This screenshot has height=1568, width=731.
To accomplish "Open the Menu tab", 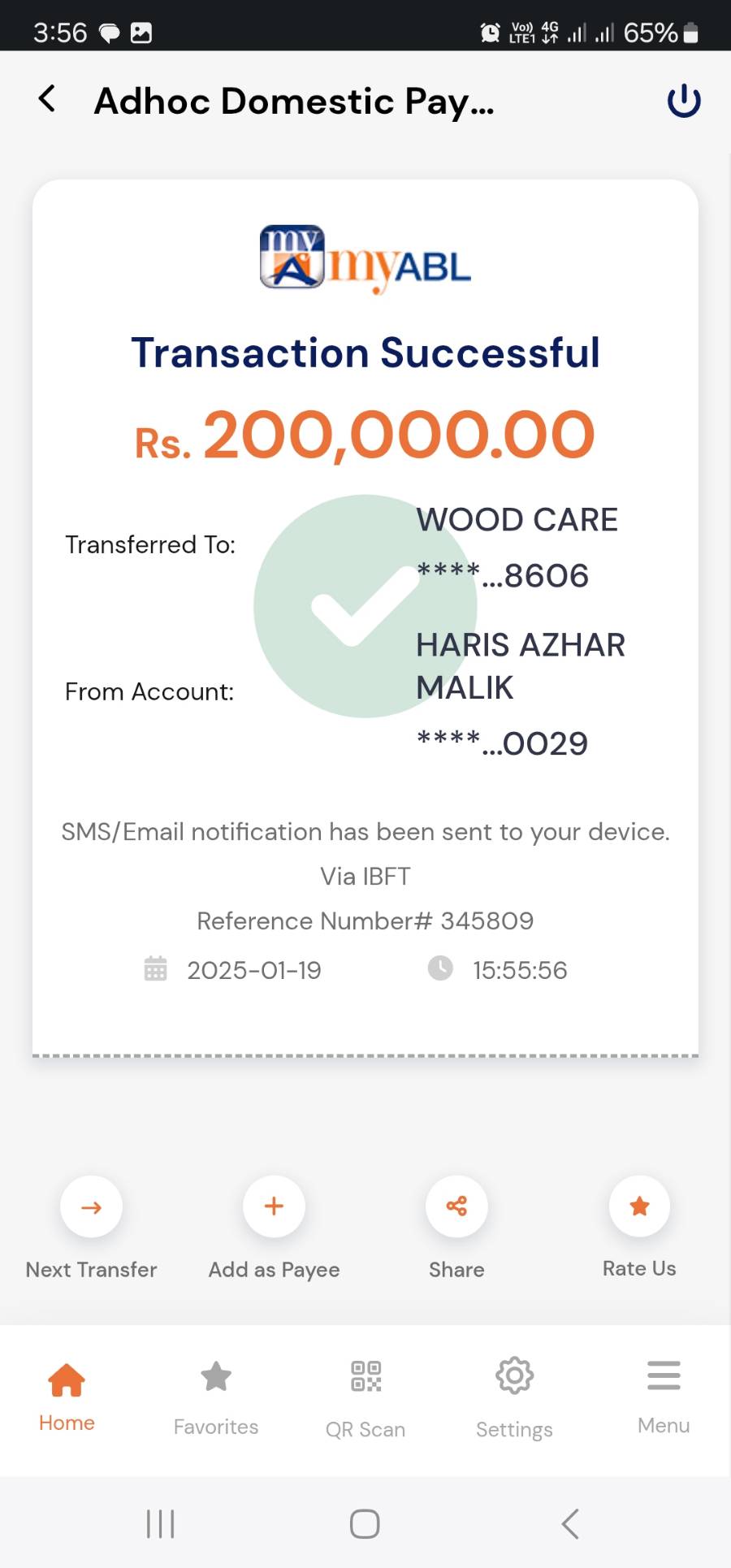I will 664,1394.
